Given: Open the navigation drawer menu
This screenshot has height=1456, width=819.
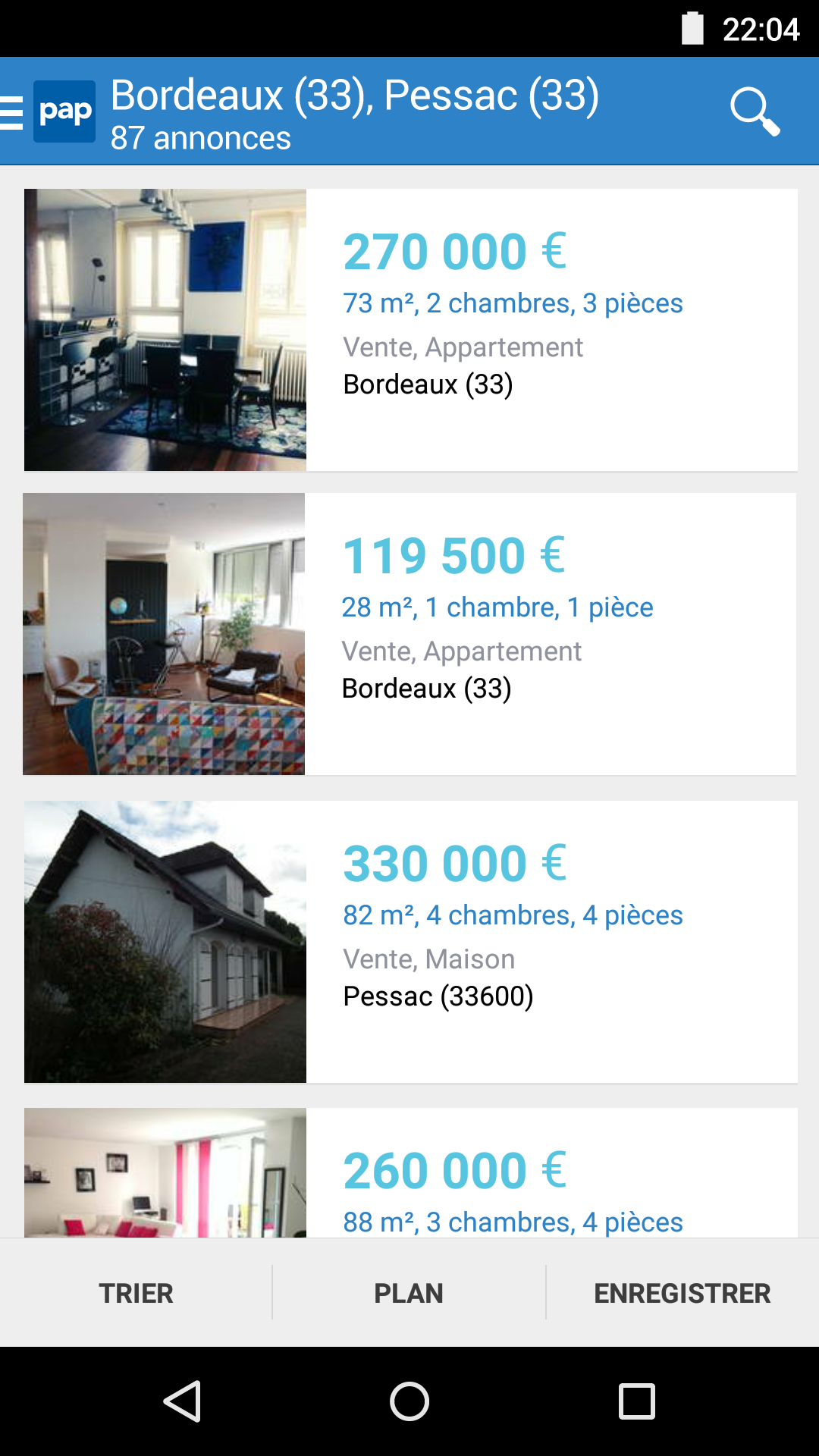Looking at the screenshot, I should [12, 112].
